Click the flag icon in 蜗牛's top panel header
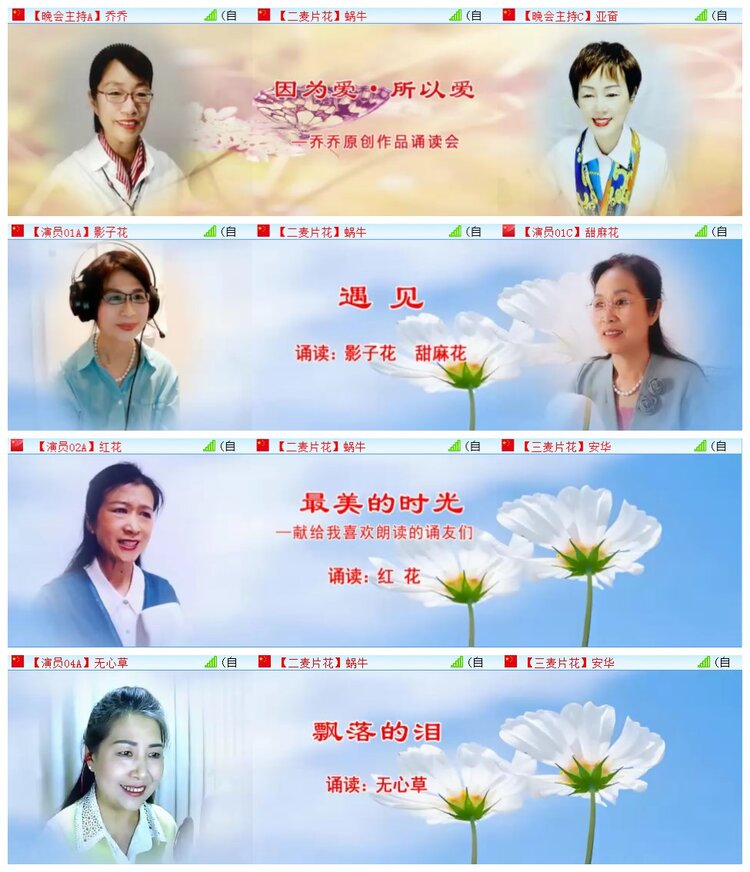This screenshot has height=872, width=750. tap(263, 12)
